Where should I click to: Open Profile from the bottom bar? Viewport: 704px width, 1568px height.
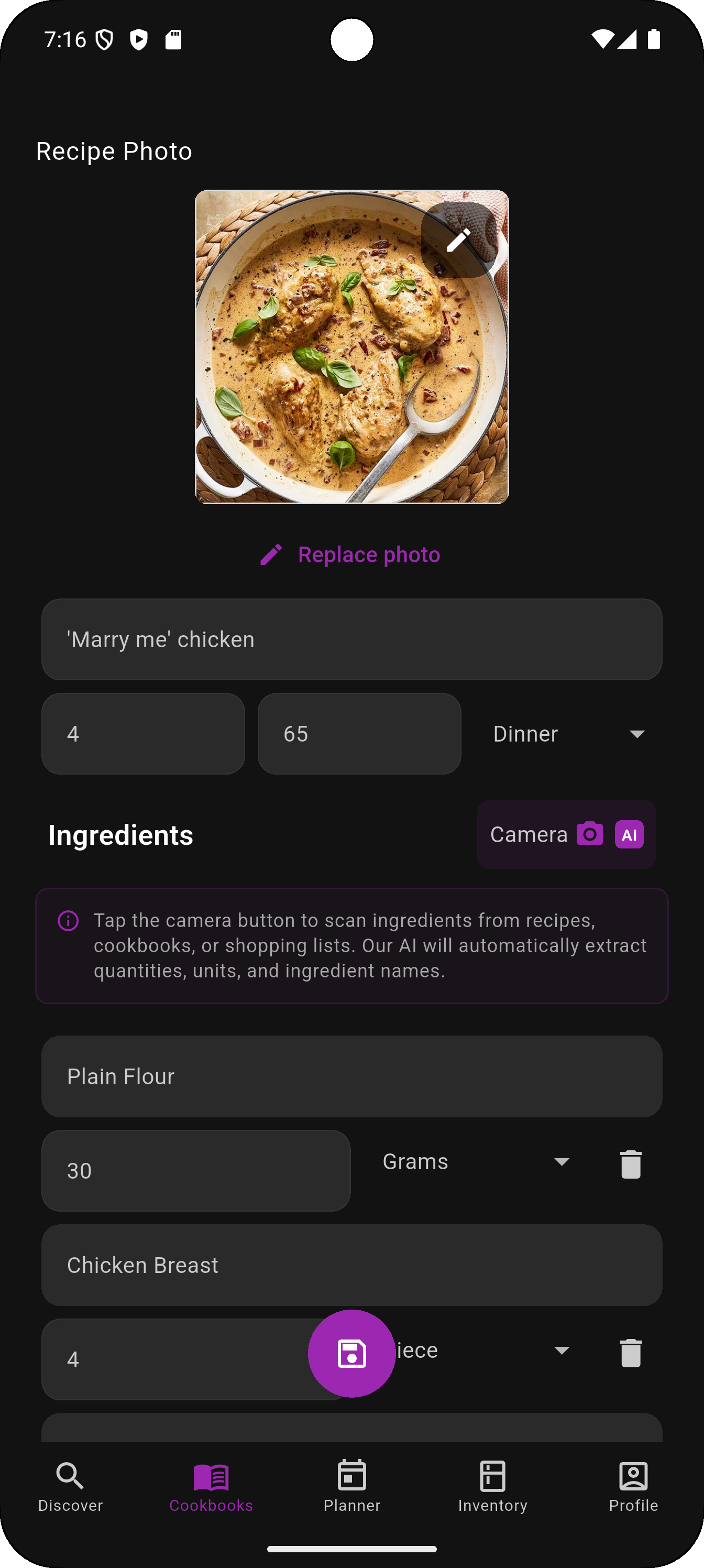point(633,1486)
